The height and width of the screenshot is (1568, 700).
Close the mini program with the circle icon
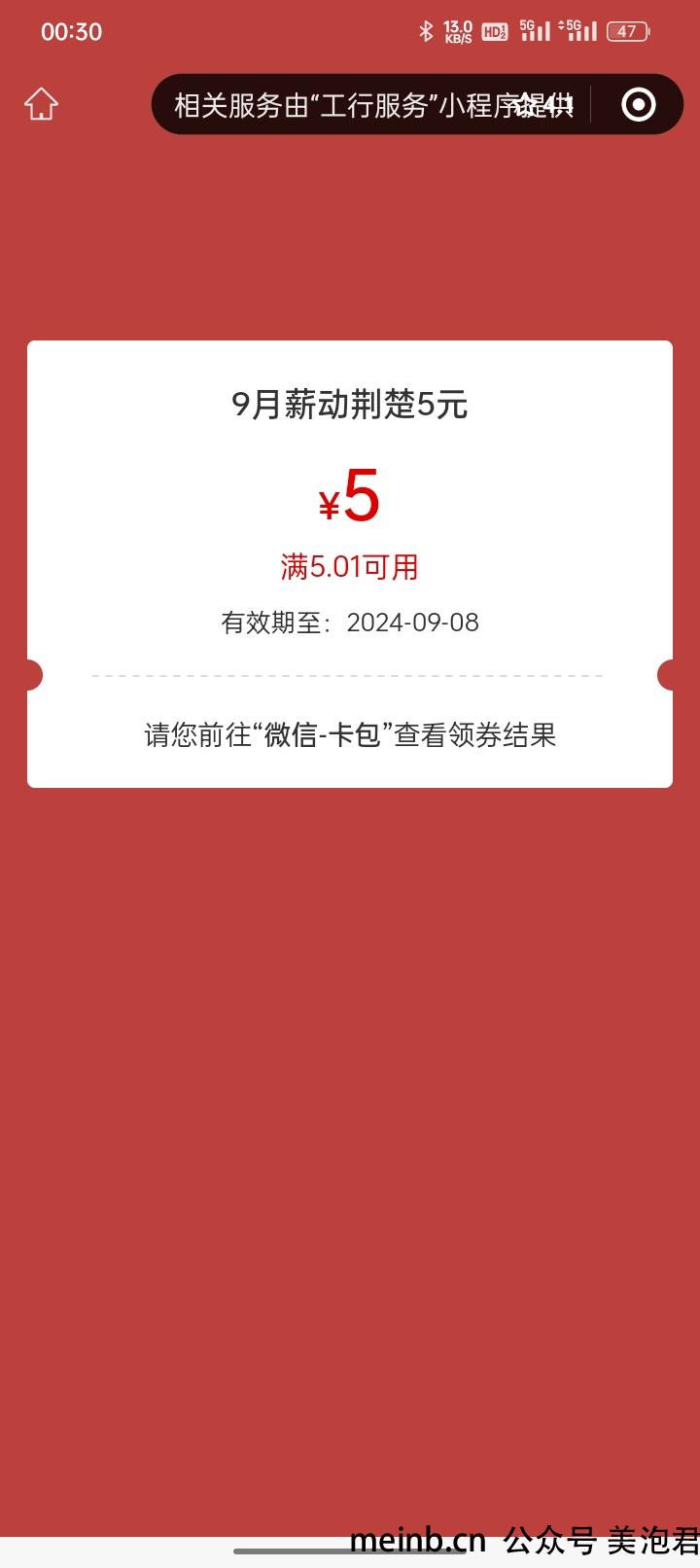[639, 104]
